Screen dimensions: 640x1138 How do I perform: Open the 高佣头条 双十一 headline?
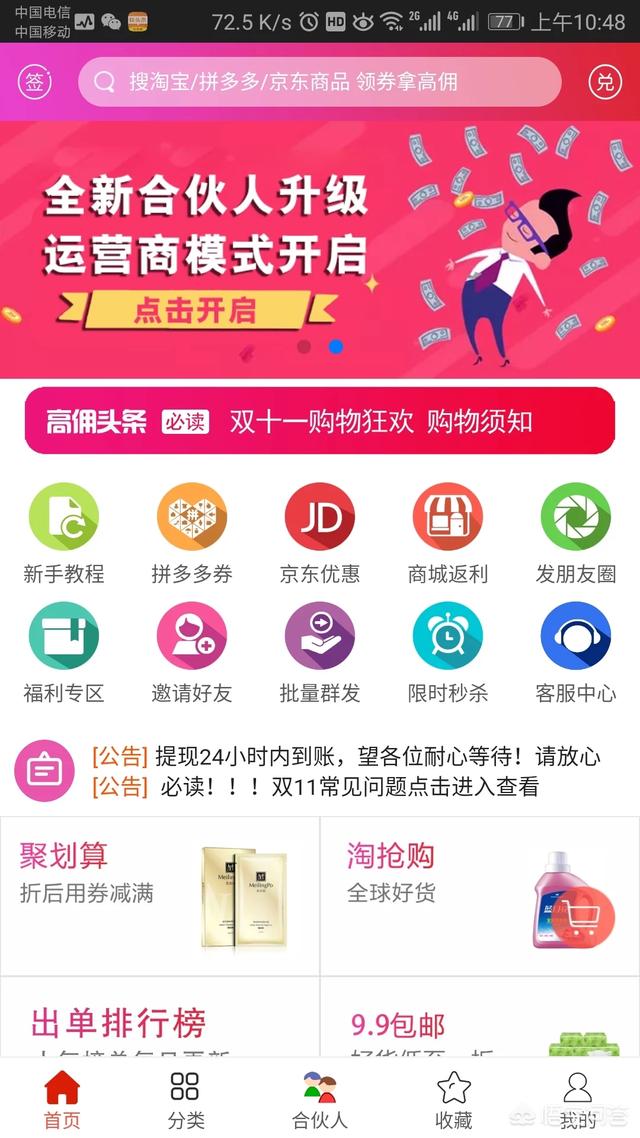pyautogui.click(x=319, y=421)
